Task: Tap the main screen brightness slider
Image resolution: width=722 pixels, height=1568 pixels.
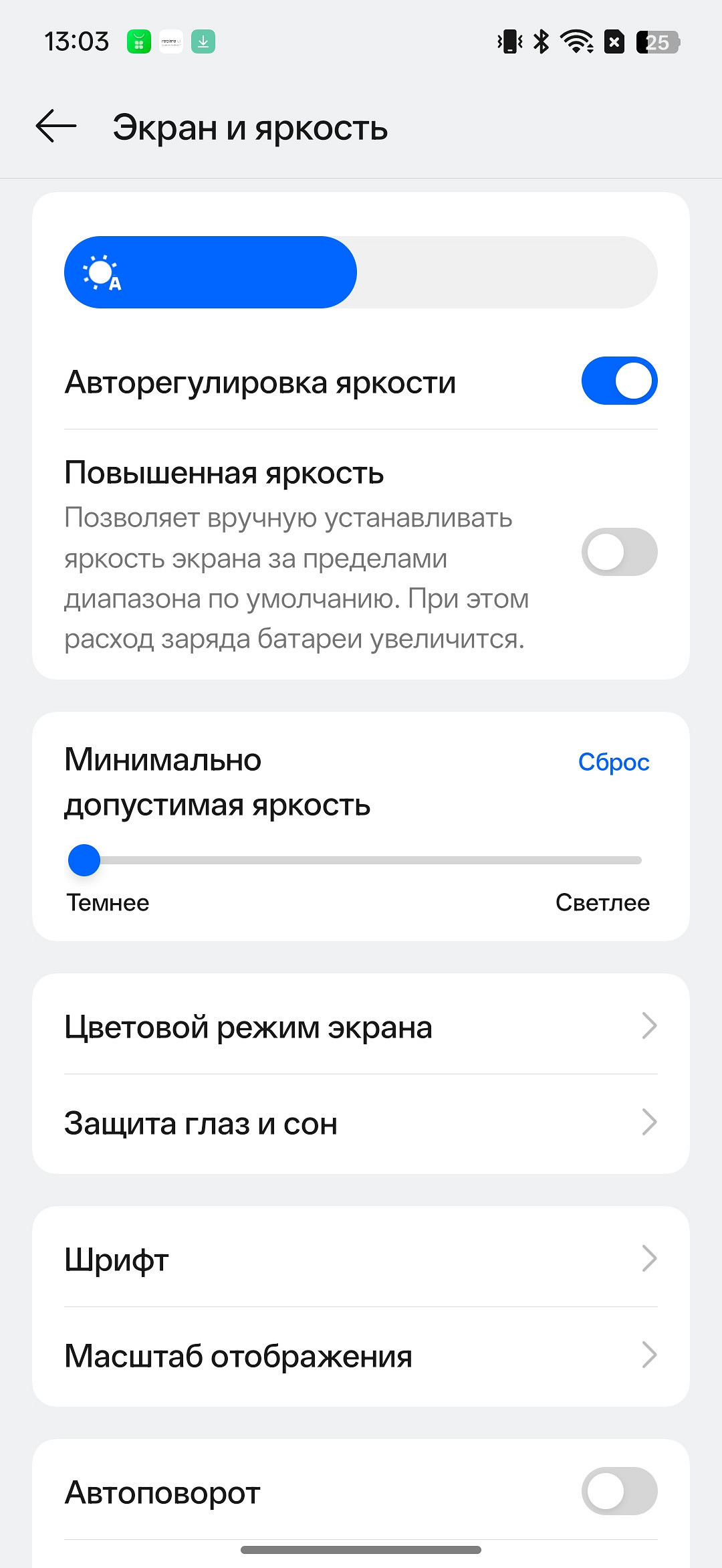Action: tap(361, 272)
